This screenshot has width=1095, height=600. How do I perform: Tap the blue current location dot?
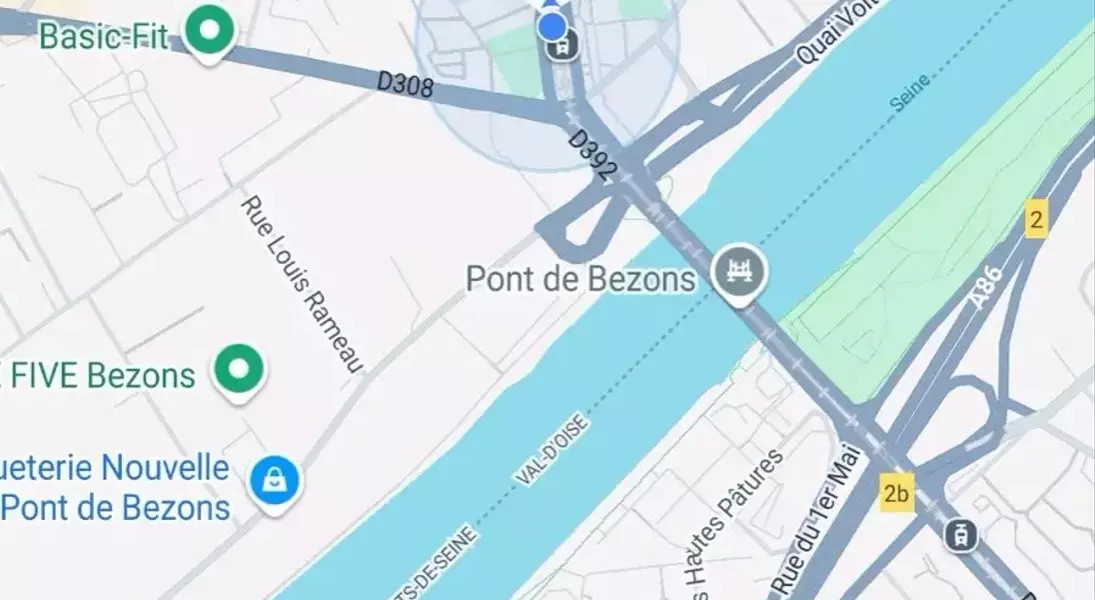(x=552, y=26)
